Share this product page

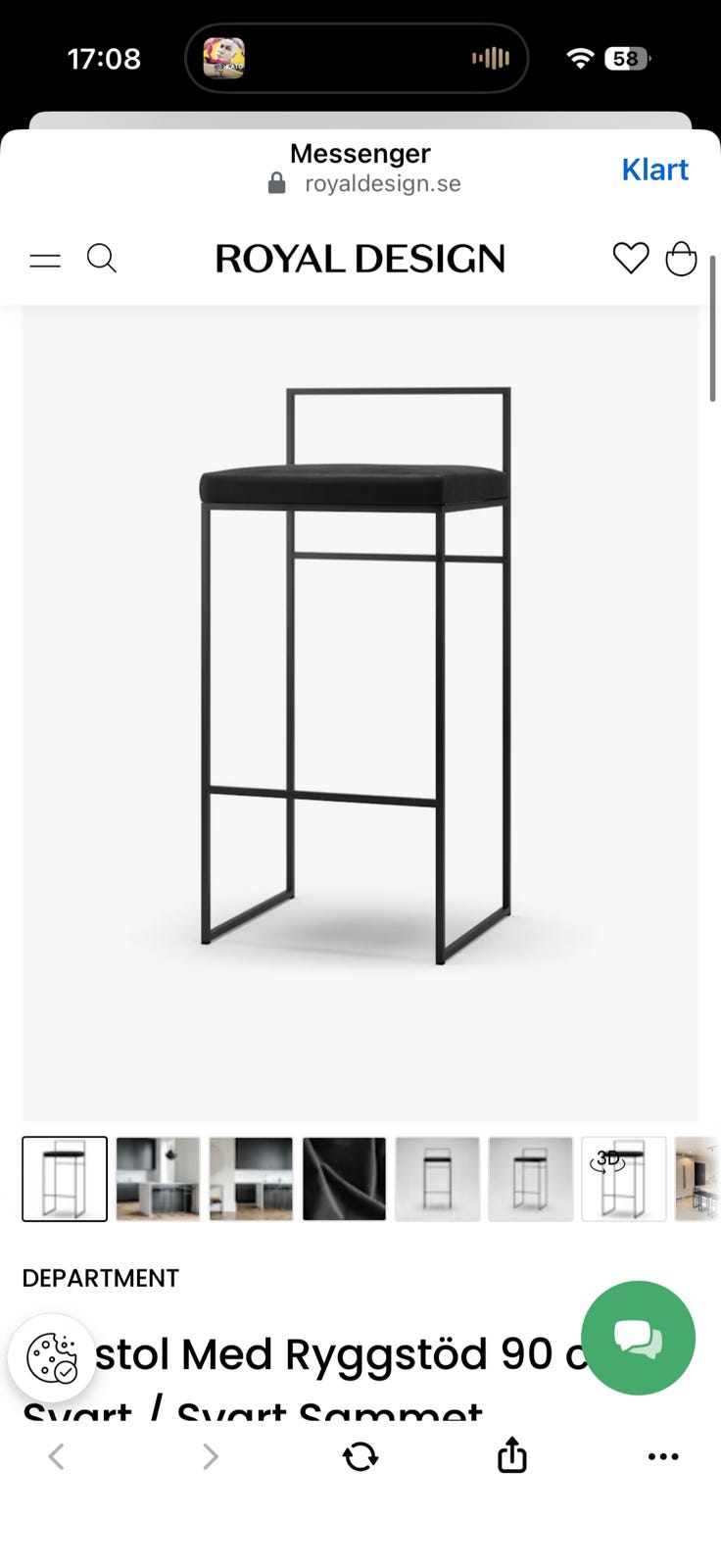click(511, 1456)
